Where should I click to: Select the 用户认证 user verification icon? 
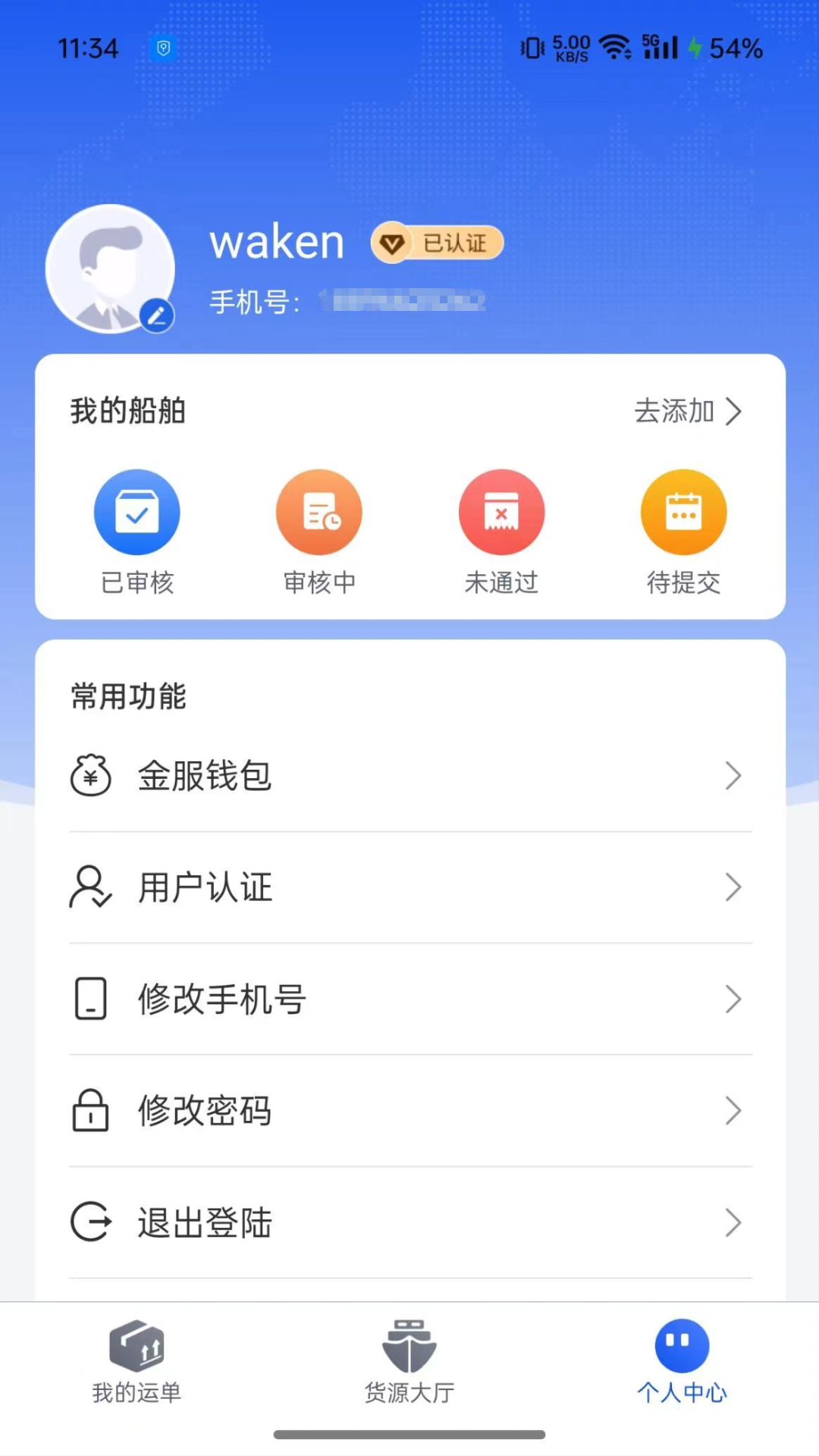click(90, 887)
